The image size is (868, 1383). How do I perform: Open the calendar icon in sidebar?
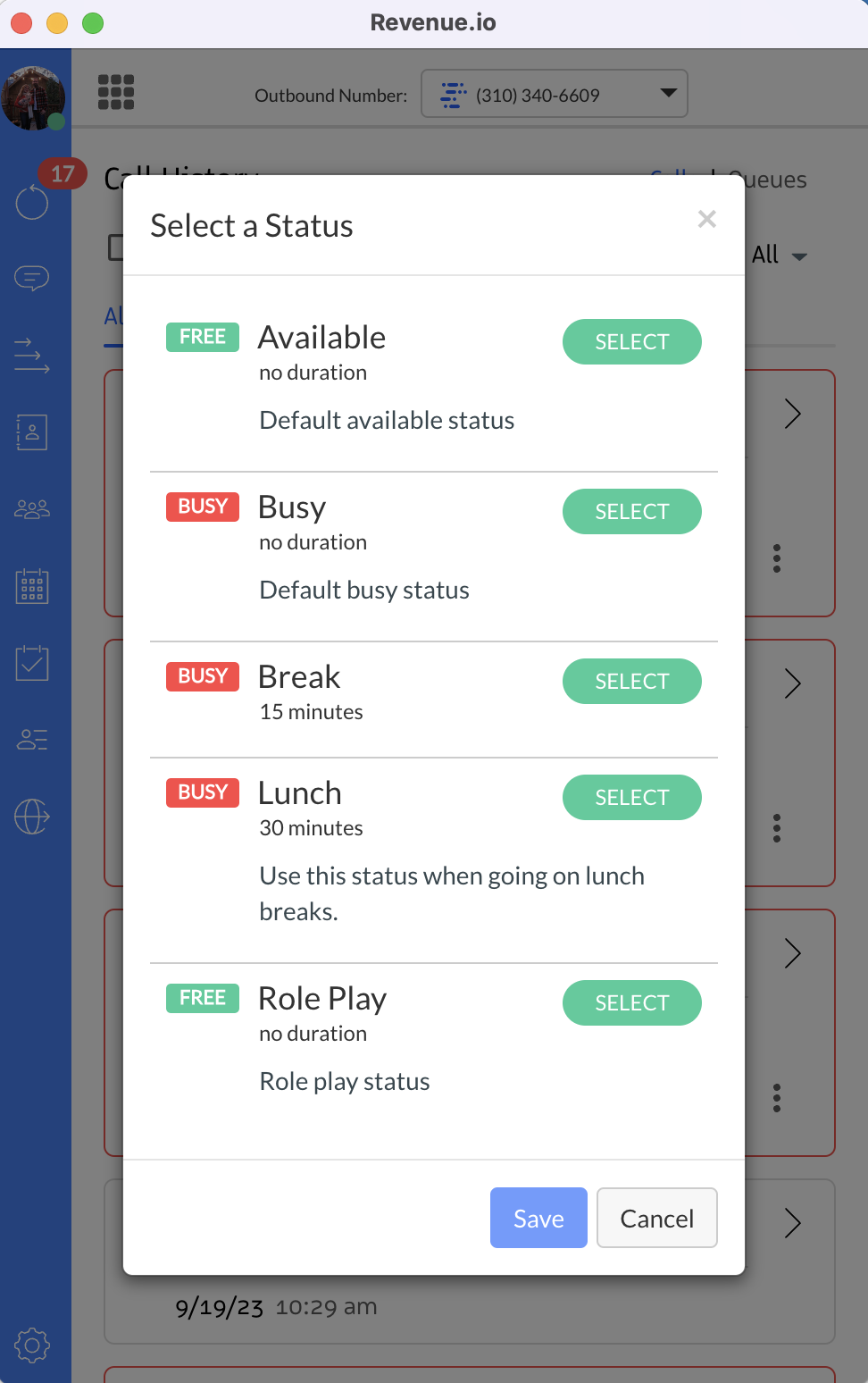(32, 586)
